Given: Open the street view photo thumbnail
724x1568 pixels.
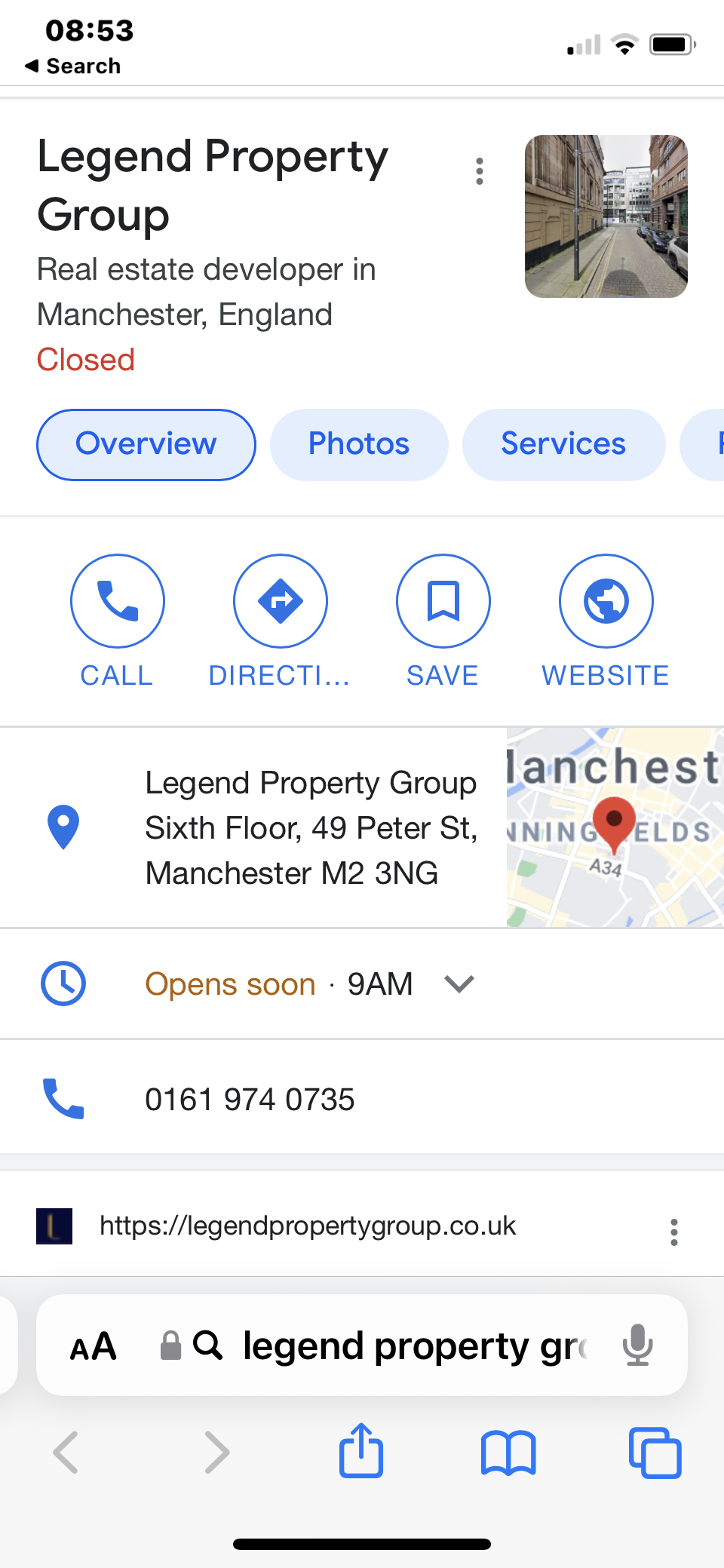Looking at the screenshot, I should pyautogui.click(x=606, y=216).
